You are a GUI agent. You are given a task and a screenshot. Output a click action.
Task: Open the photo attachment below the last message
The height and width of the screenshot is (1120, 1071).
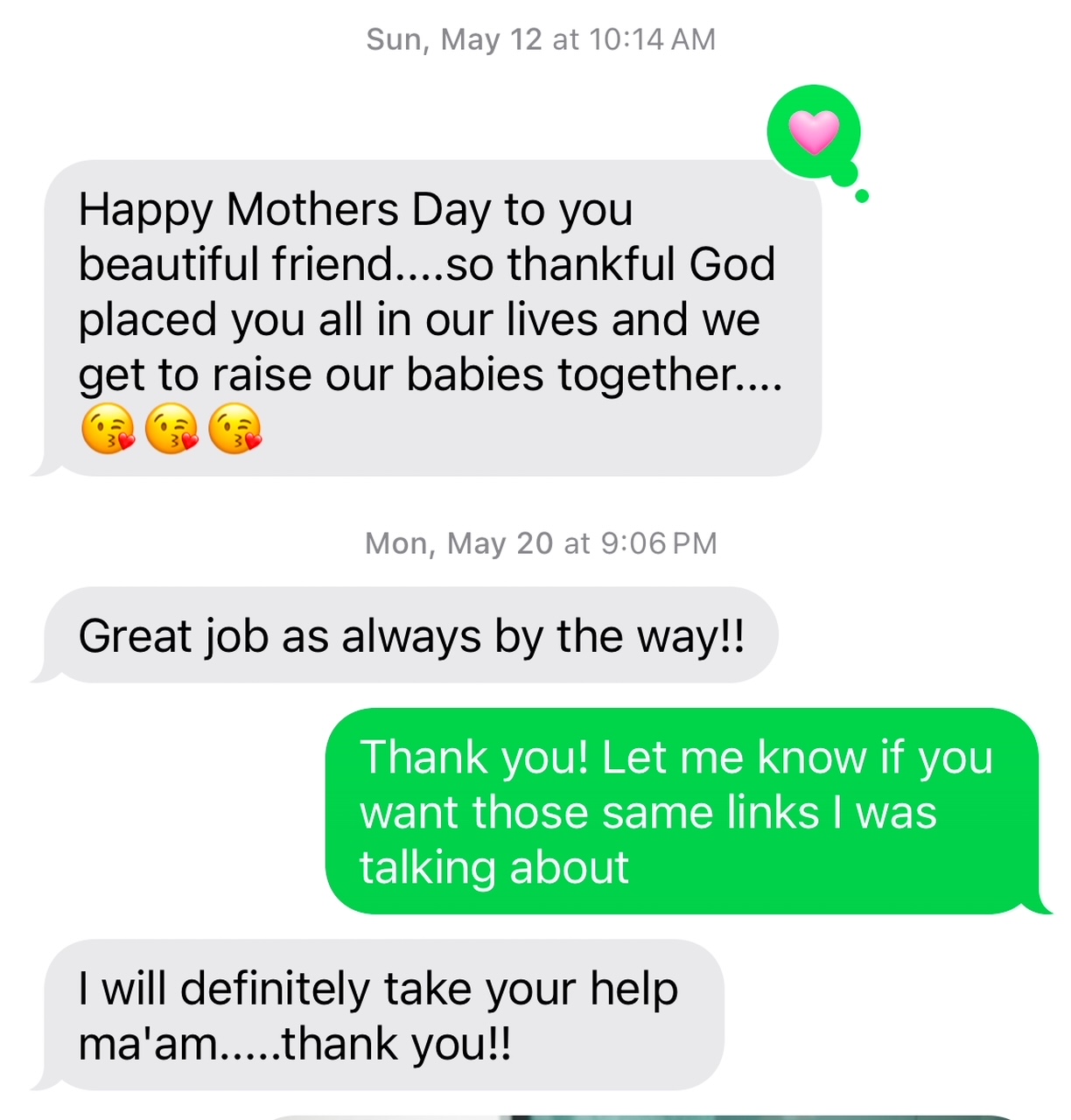tap(647, 1116)
